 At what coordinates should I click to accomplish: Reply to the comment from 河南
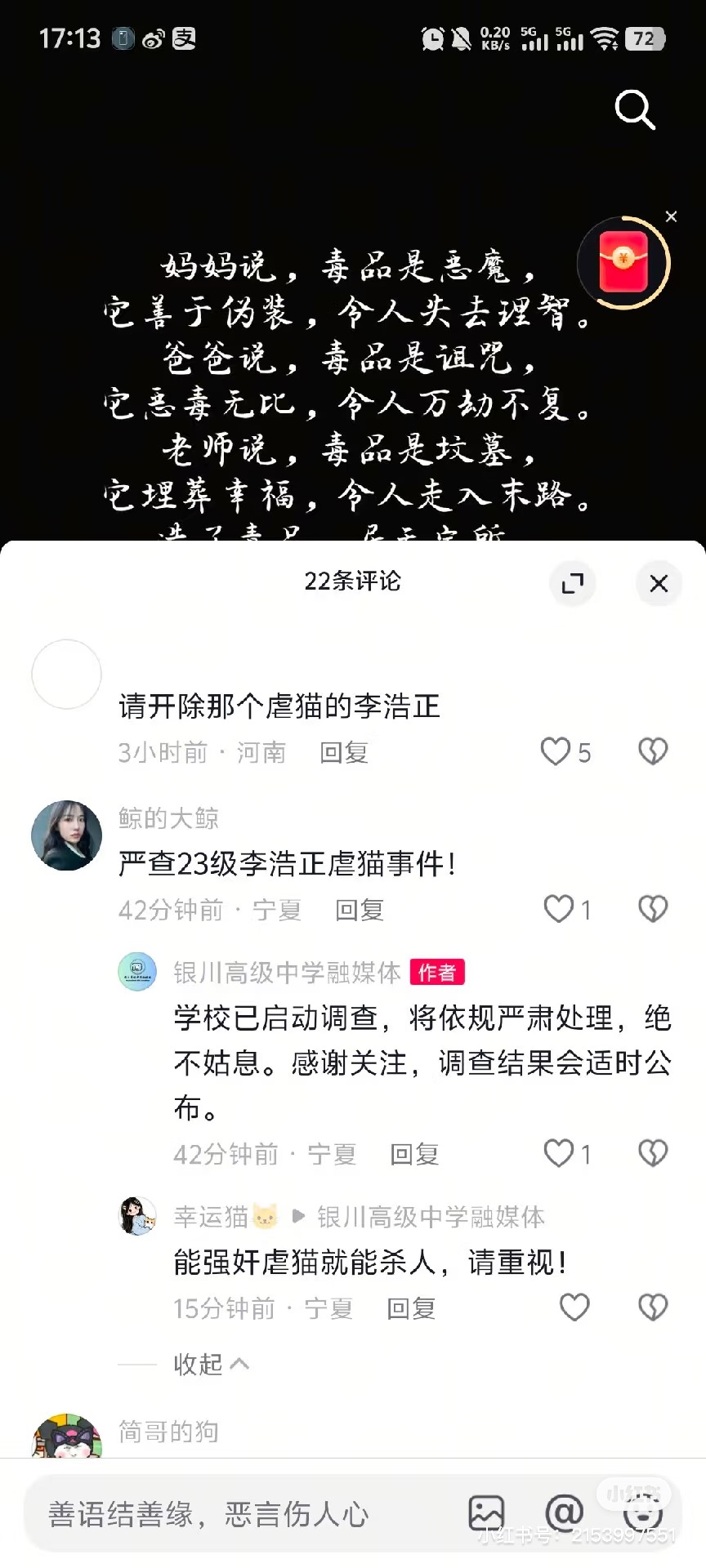coord(344,752)
